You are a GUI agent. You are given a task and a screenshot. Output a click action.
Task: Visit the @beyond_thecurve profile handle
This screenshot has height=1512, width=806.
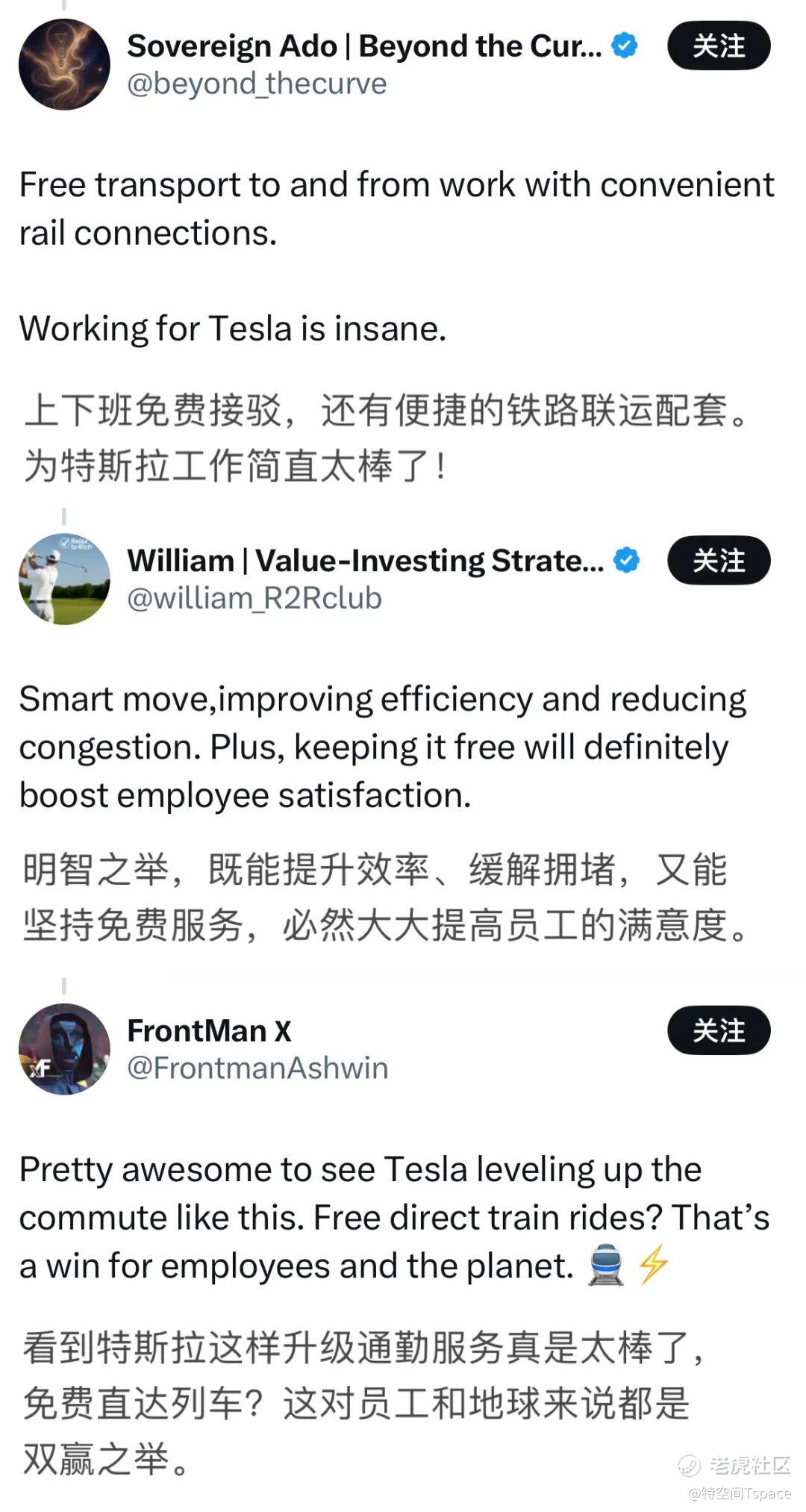[257, 84]
